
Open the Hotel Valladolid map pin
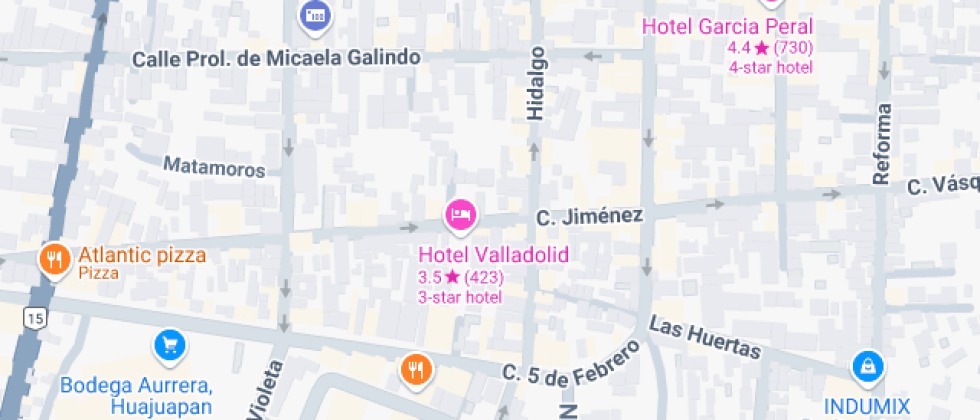[x=460, y=214]
